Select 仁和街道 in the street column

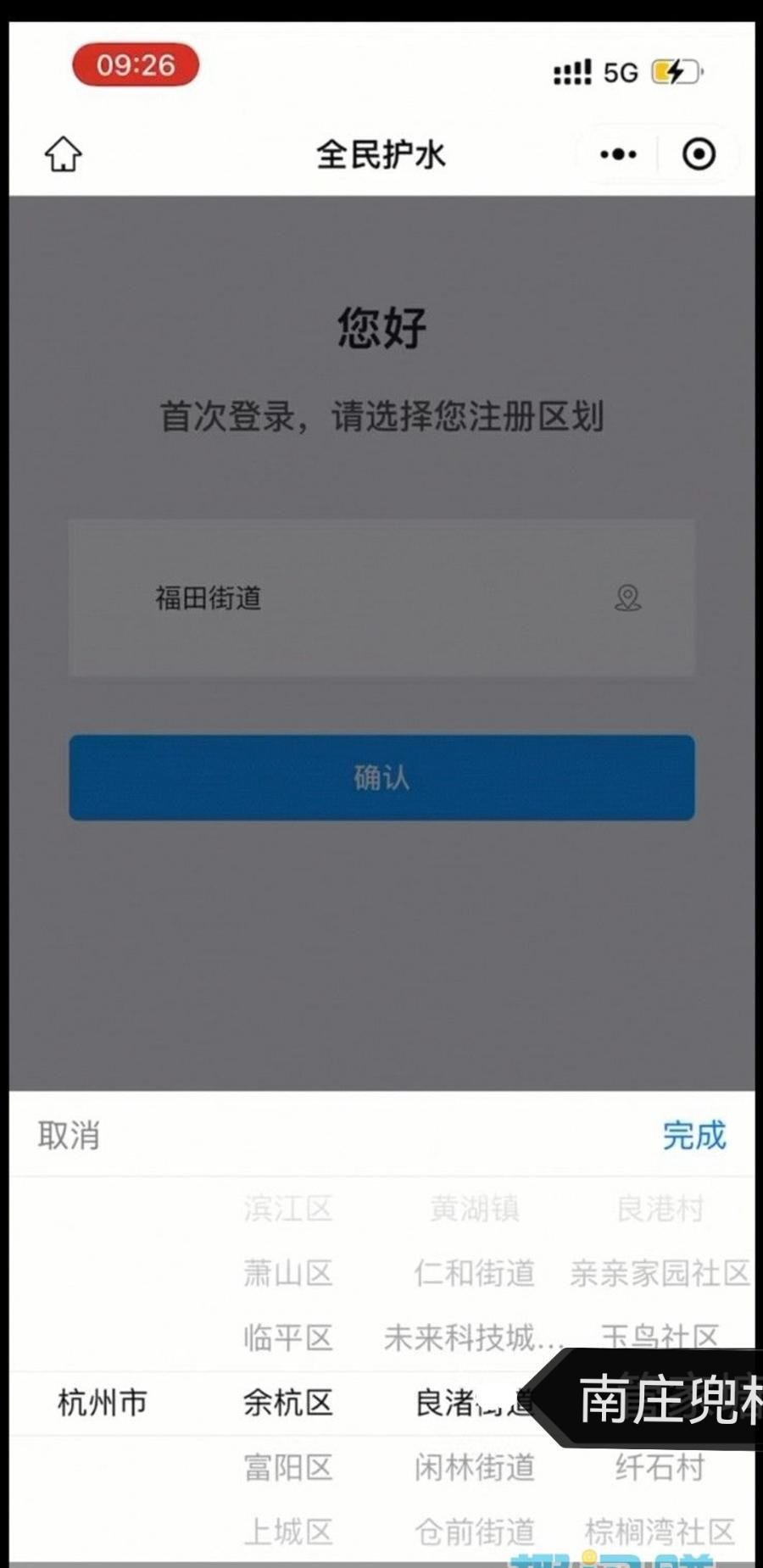tap(475, 1273)
